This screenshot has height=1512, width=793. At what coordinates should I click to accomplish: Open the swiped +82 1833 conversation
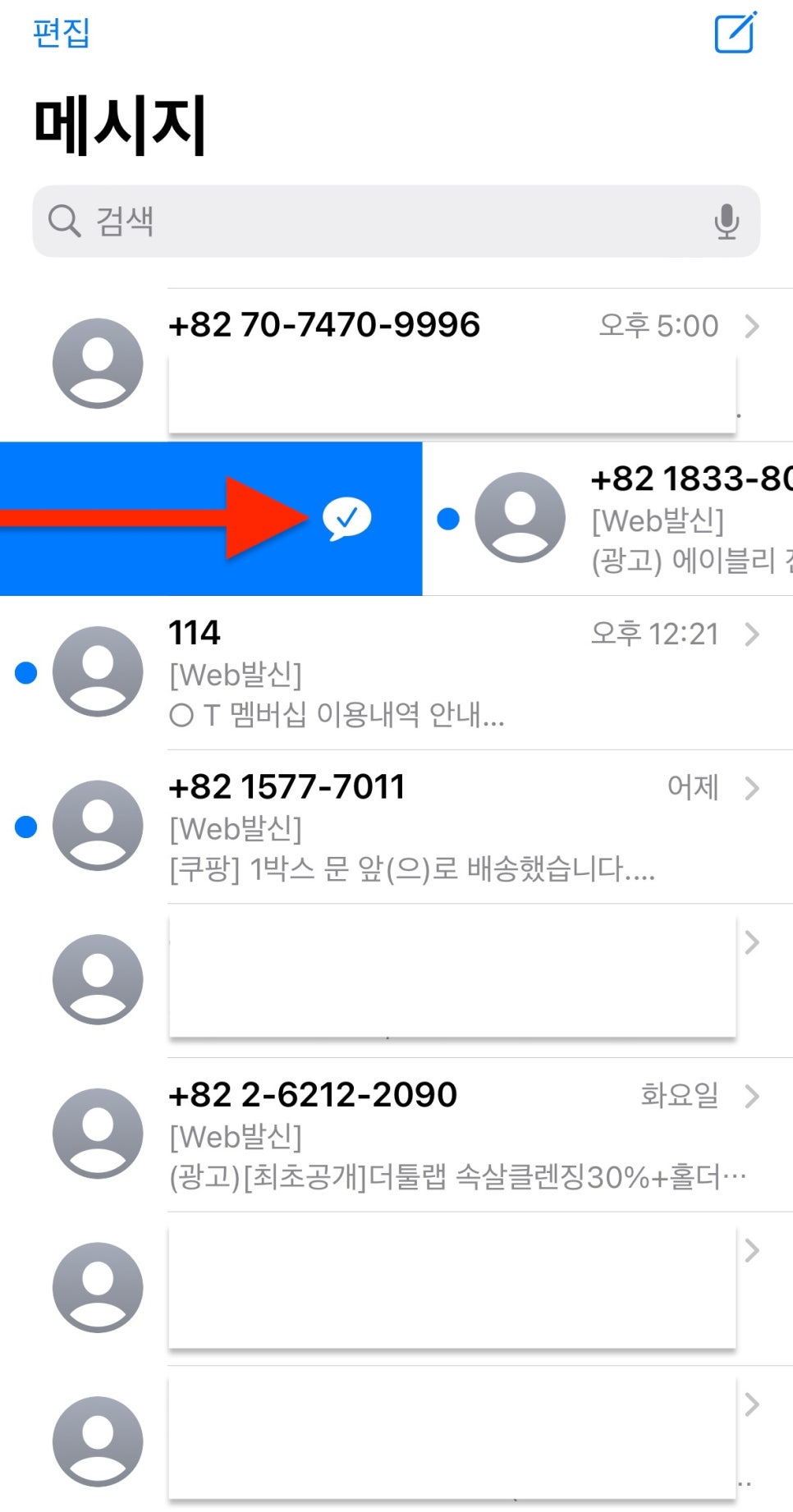click(x=607, y=519)
